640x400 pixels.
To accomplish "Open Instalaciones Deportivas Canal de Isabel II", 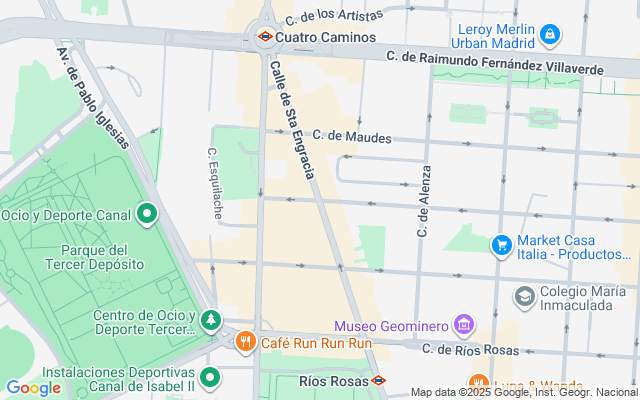I will (210, 377).
